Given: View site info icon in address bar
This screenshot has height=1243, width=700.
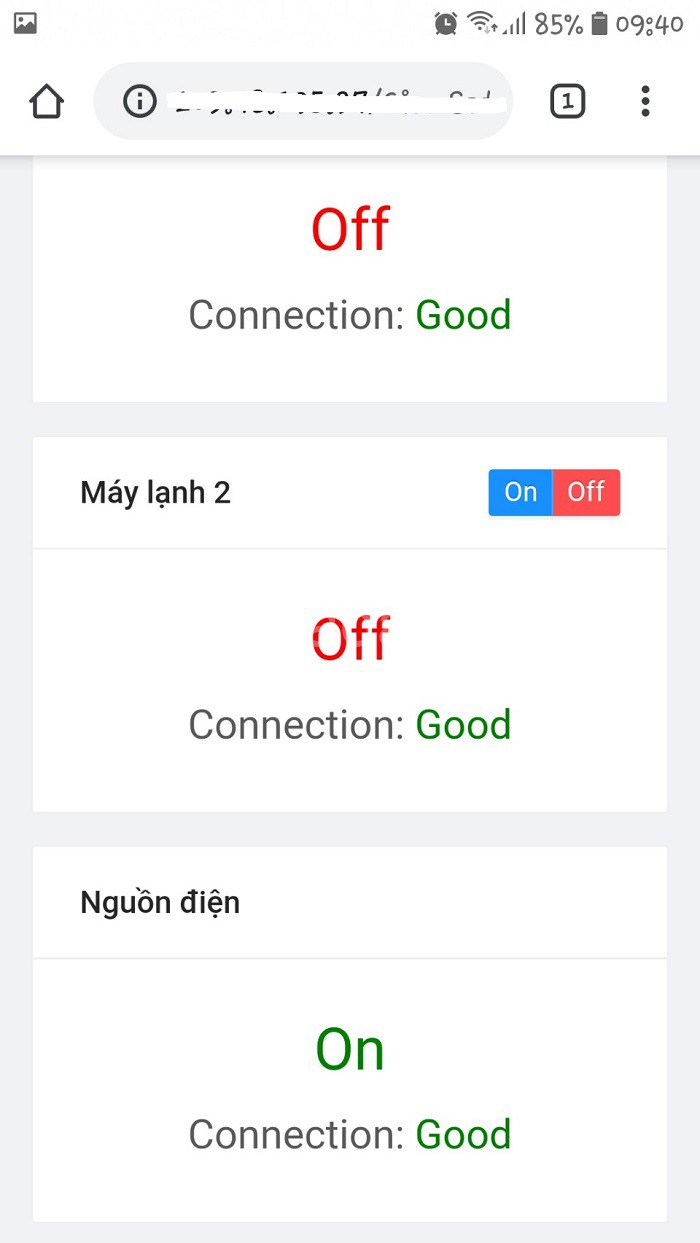Looking at the screenshot, I should point(140,101).
